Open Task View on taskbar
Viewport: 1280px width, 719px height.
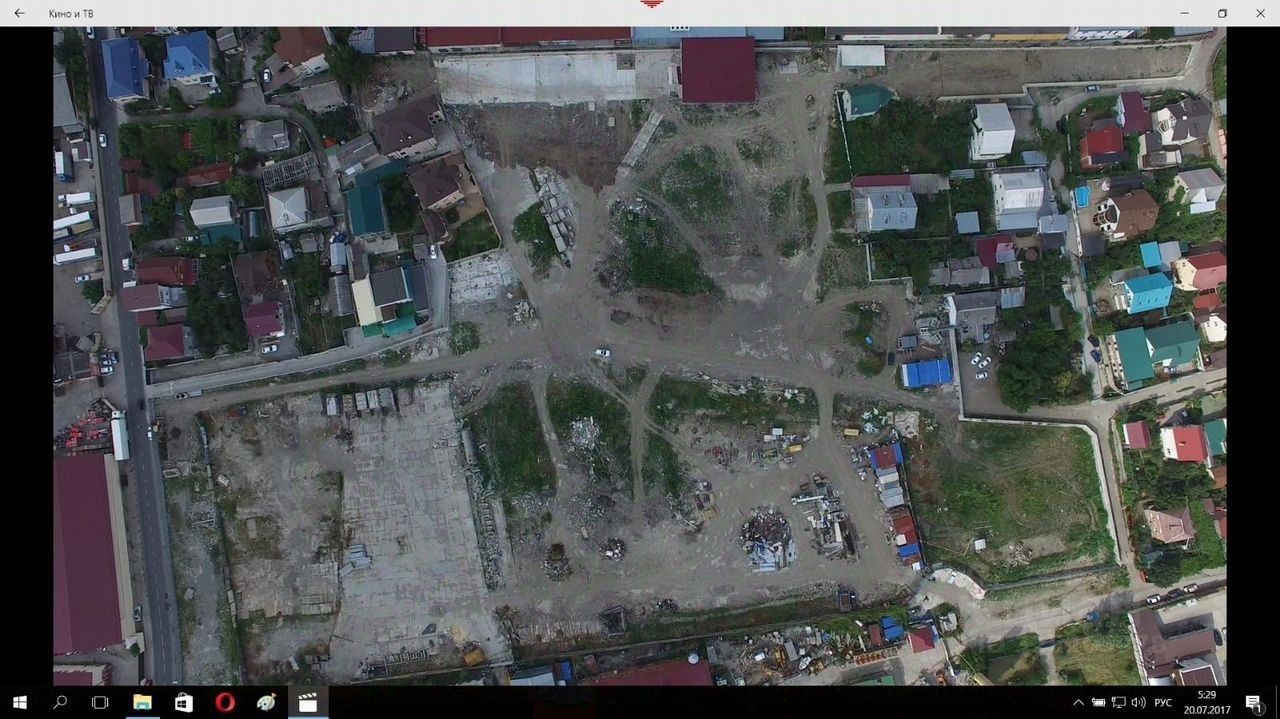(100, 702)
